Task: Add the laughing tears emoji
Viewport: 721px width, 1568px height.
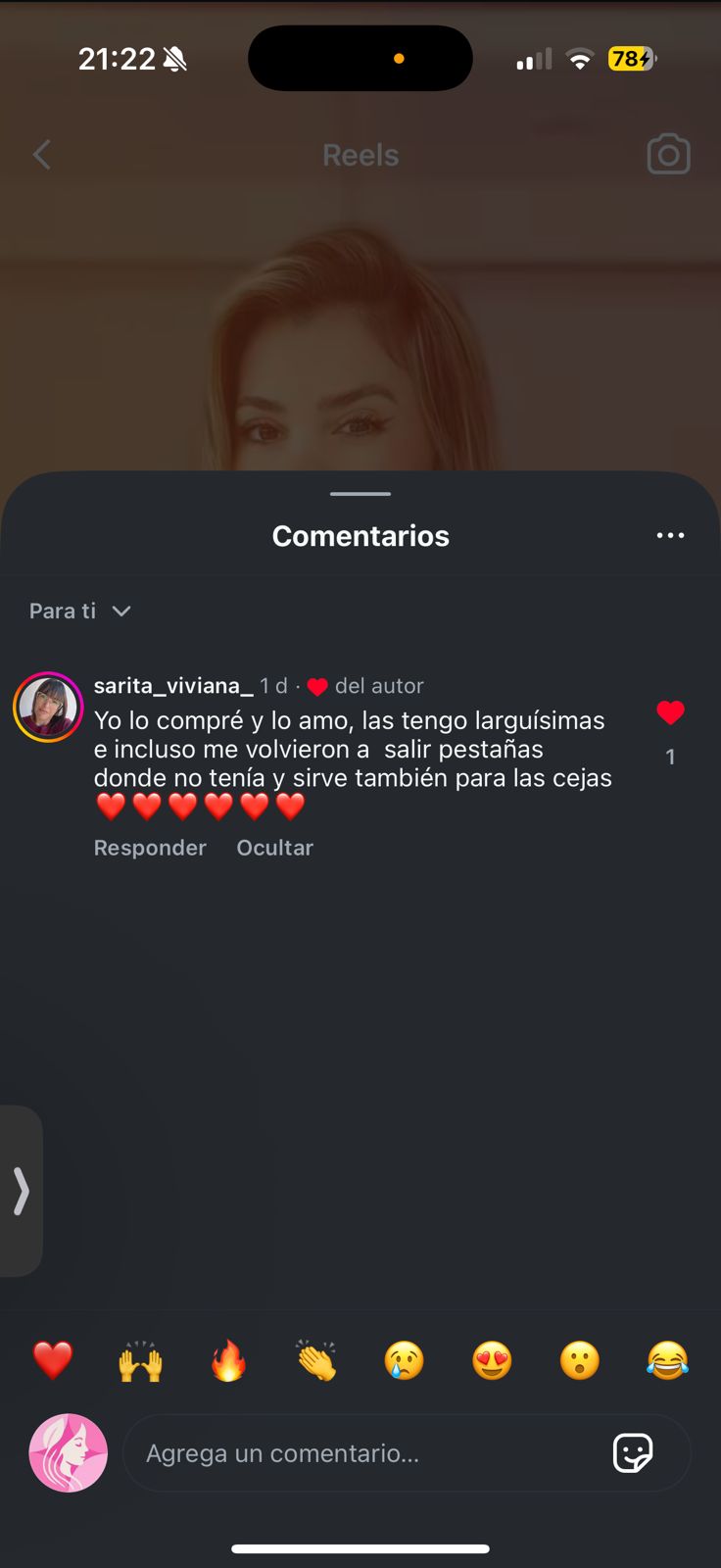Action: pos(667,1360)
